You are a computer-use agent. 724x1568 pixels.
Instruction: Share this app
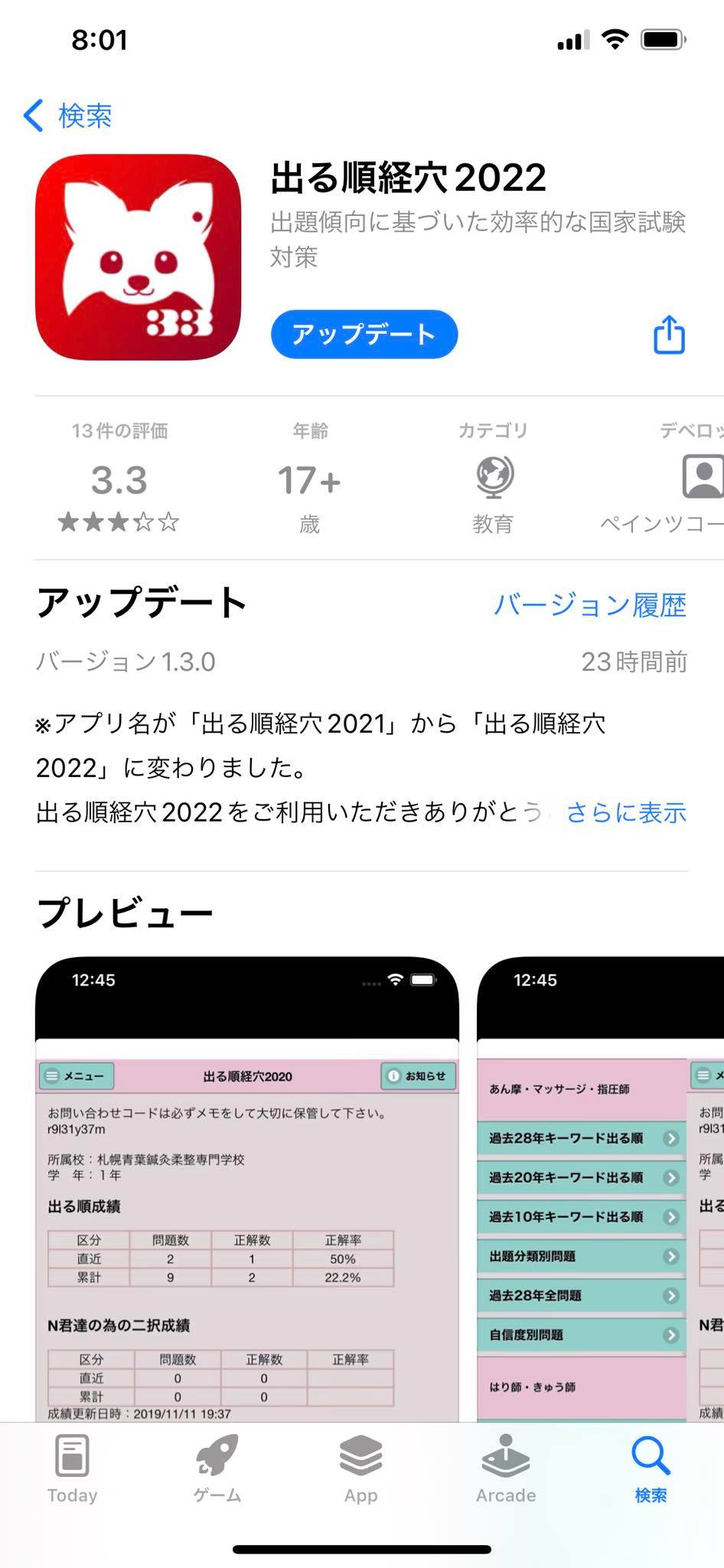tap(668, 335)
